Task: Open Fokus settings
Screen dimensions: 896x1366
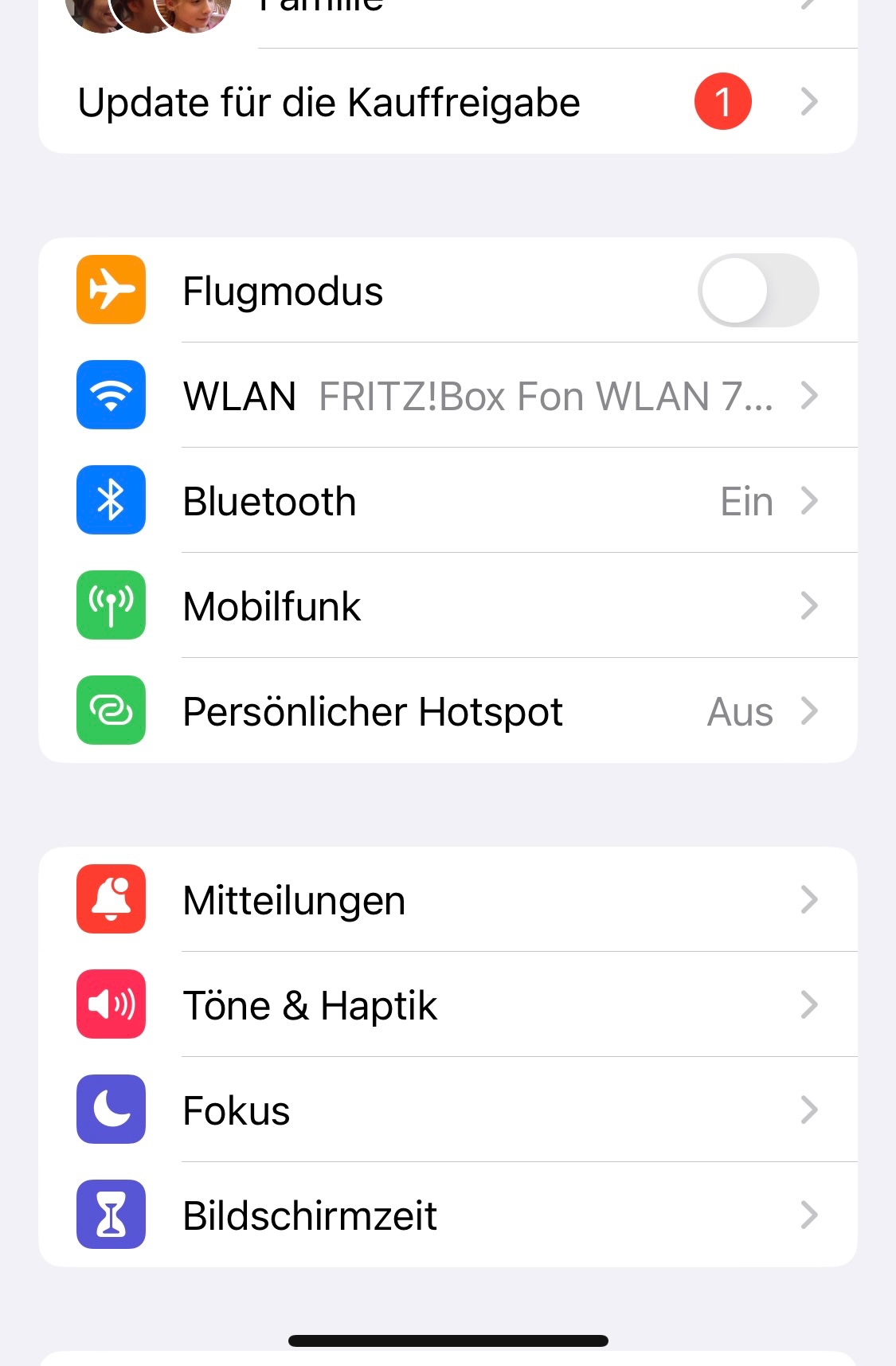Action: (448, 1110)
